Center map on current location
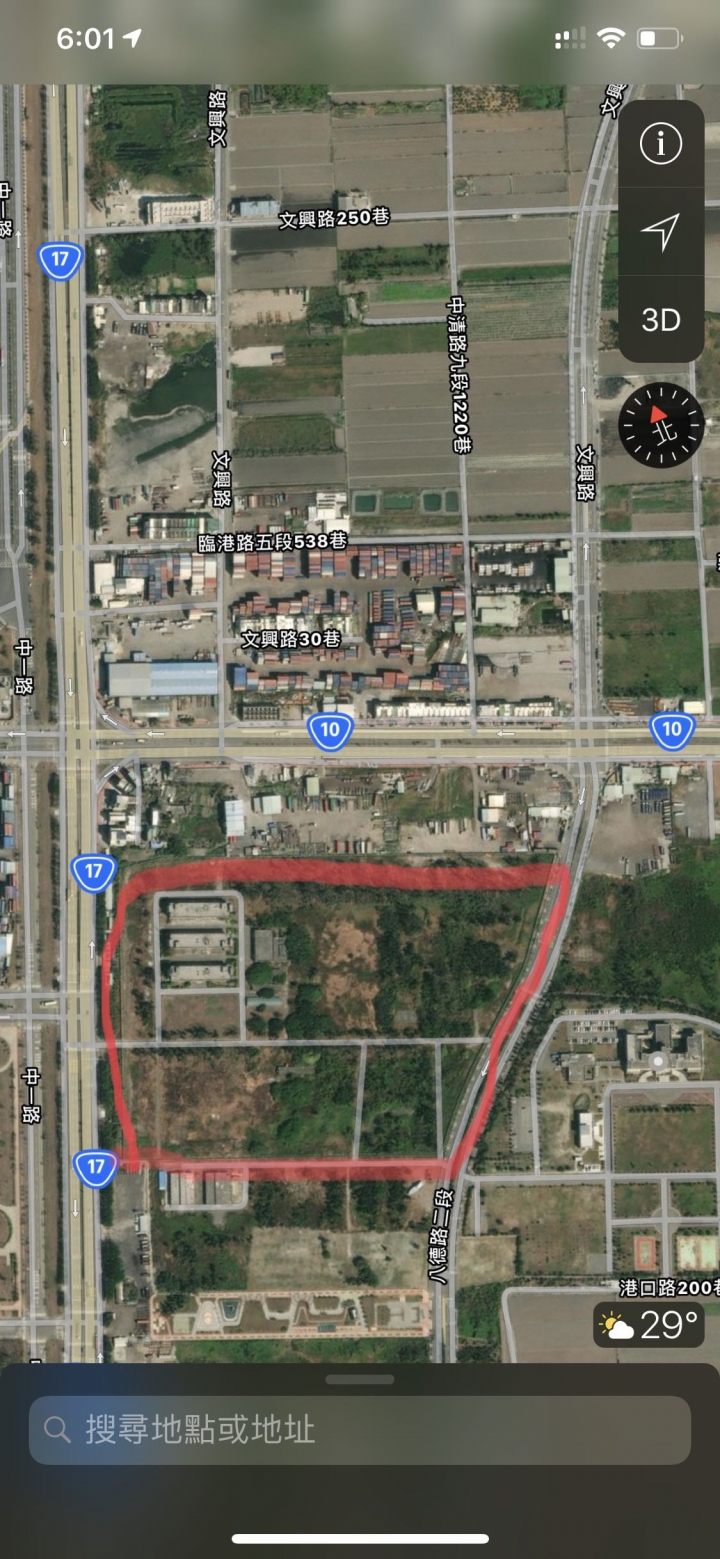Viewport: 720px width, 1559px height. pos(661,232)
